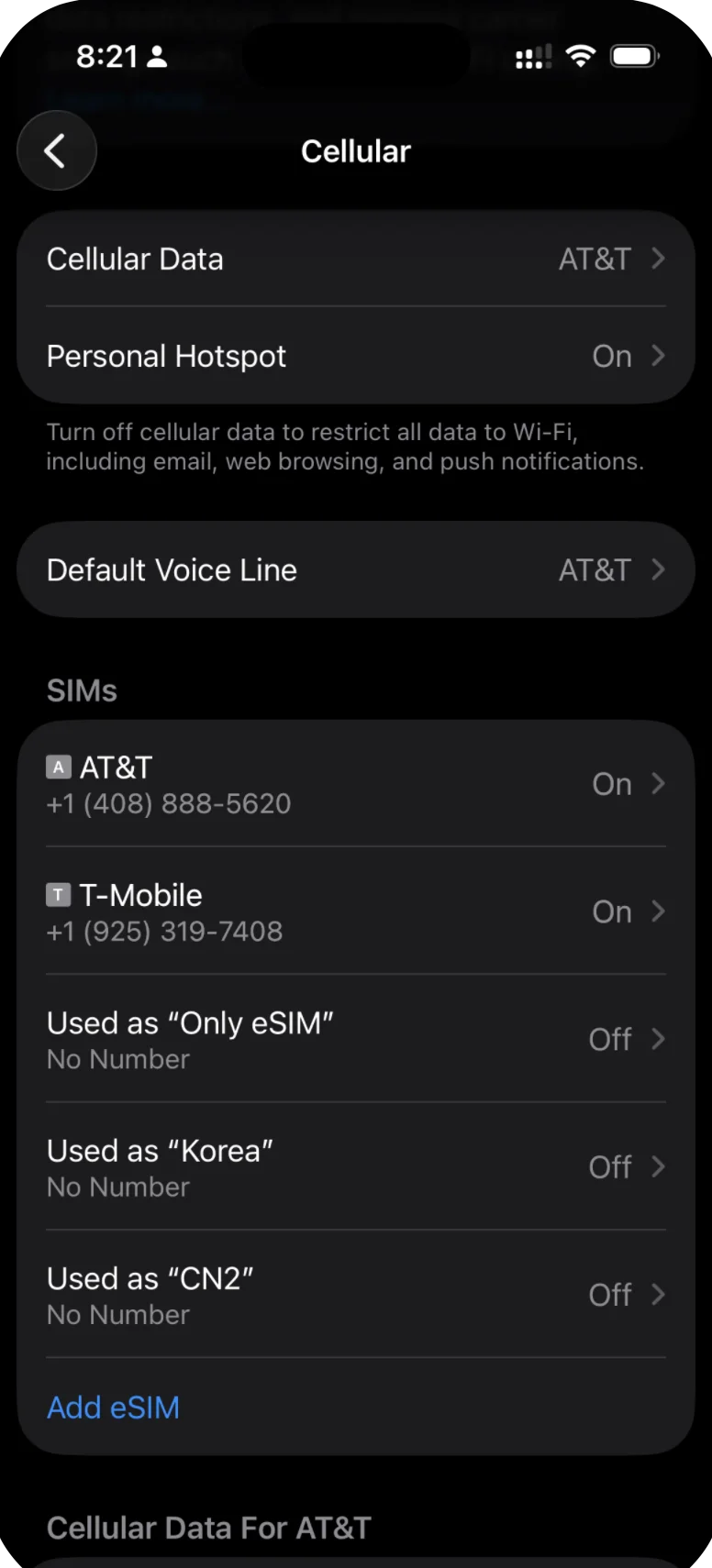Open the 'Korea' eSIM details
This screenshot has width=712, height=1568.
356,1166
